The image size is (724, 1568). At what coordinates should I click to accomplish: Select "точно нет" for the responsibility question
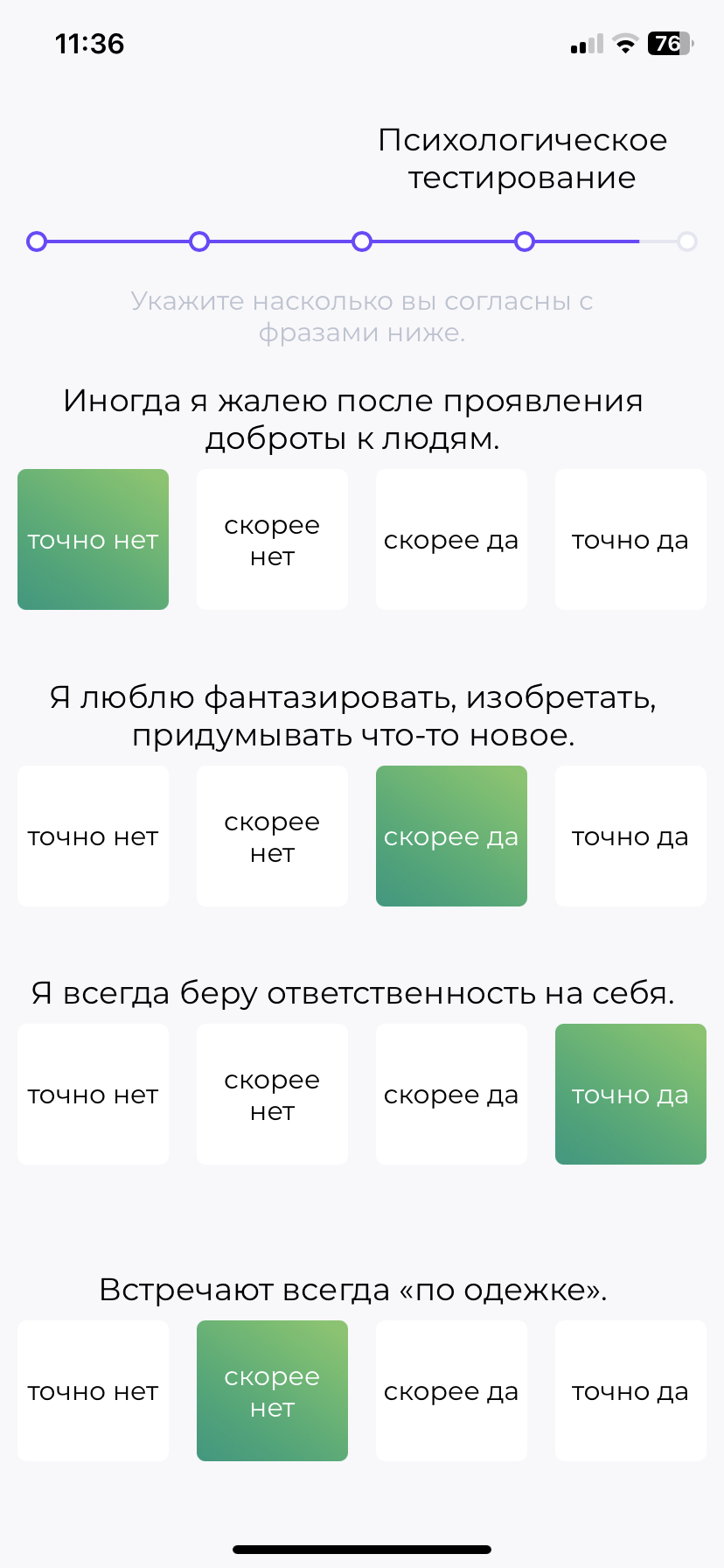pyautogui.click(x=93, y=1094)
